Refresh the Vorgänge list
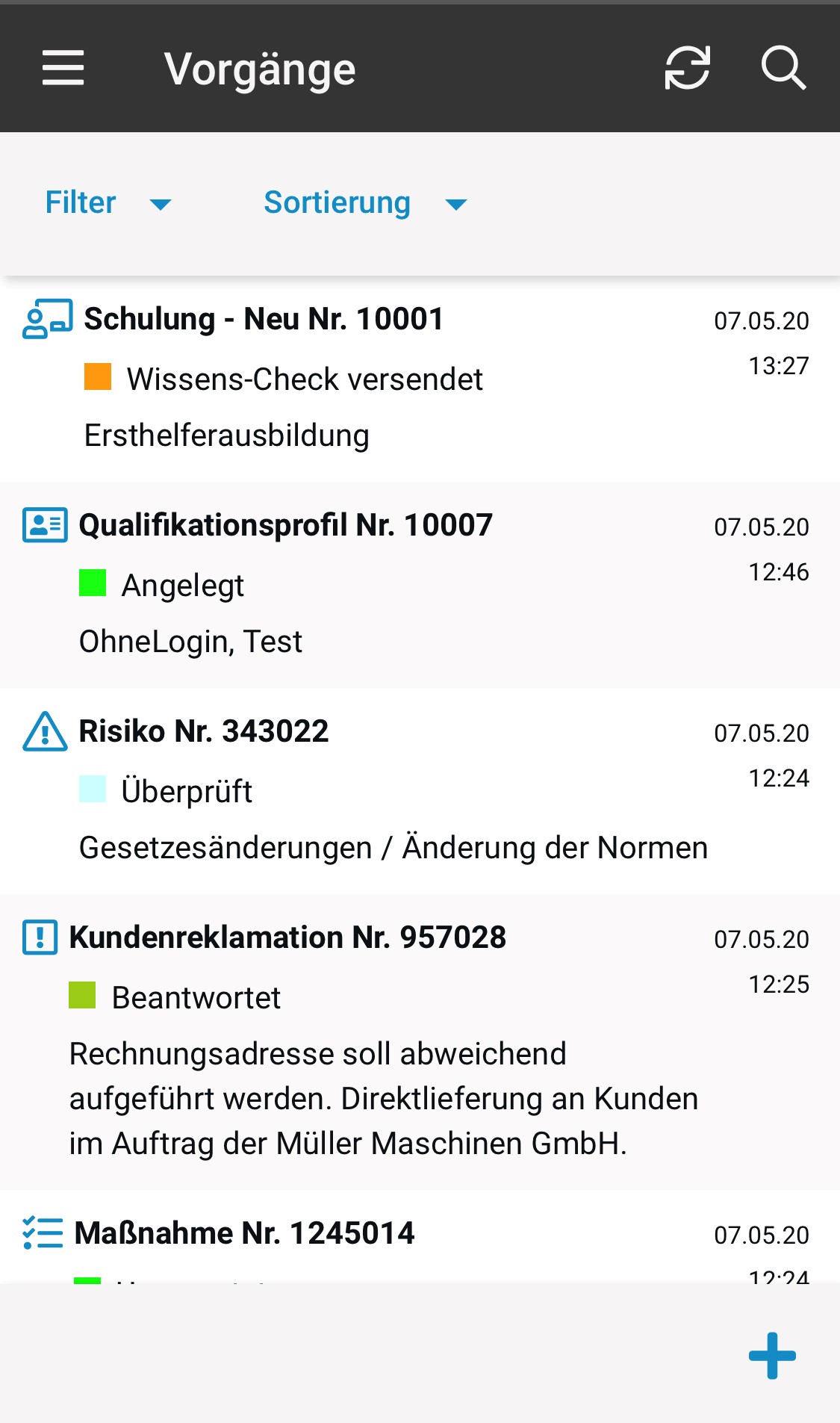The height and width of the screenshot is (1423, 840). (687, 69)
